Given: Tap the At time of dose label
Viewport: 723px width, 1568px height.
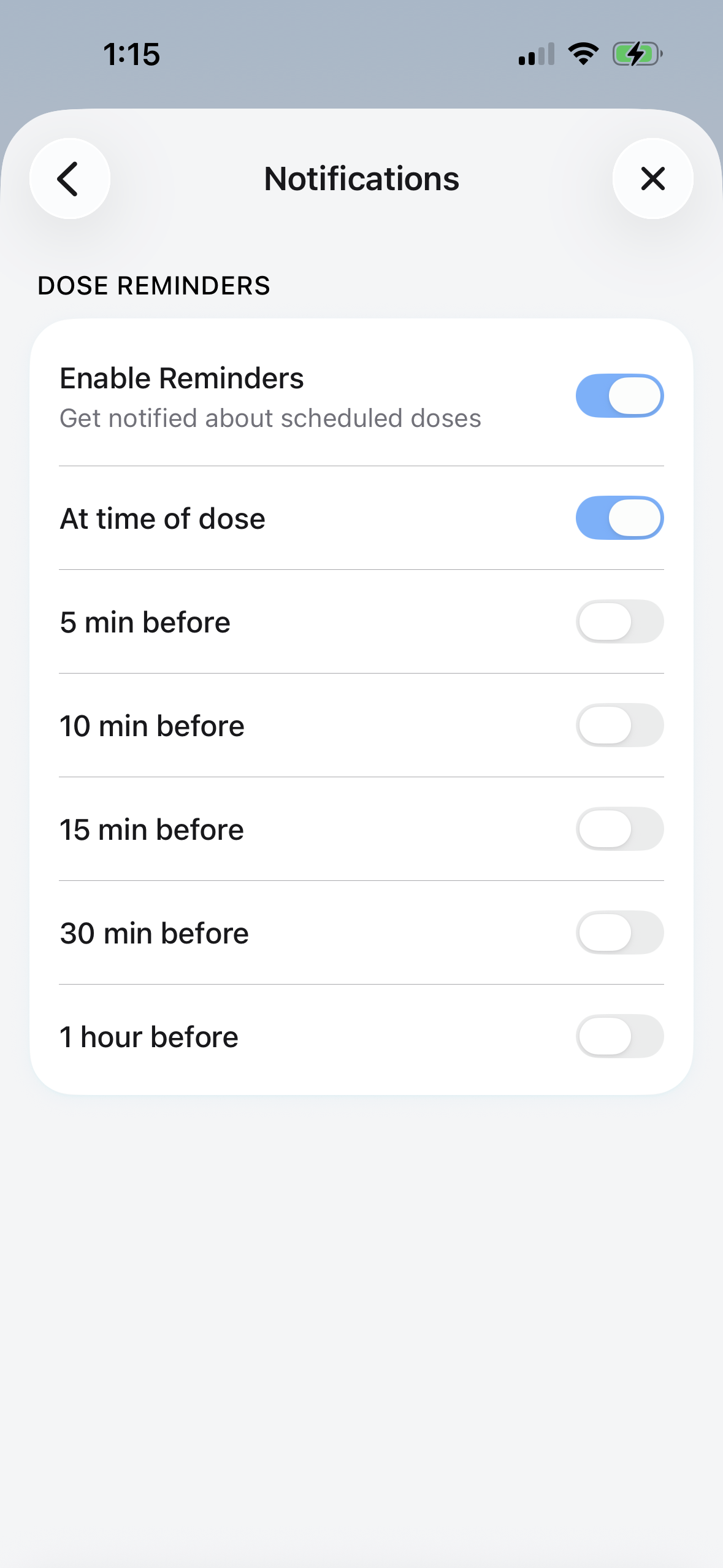Looking at the screenshot, I should (x=162, y=518).
